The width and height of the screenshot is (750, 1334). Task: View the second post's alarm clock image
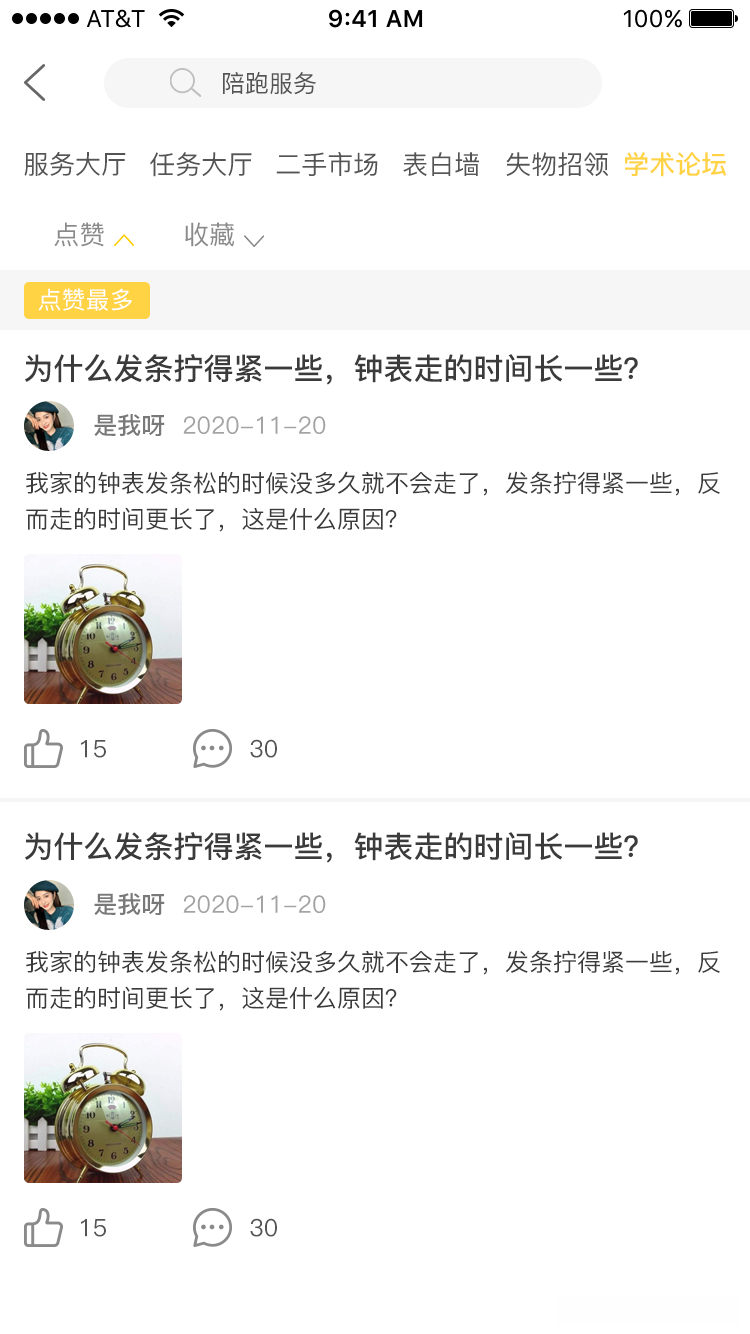click(x=103, y=1108)
